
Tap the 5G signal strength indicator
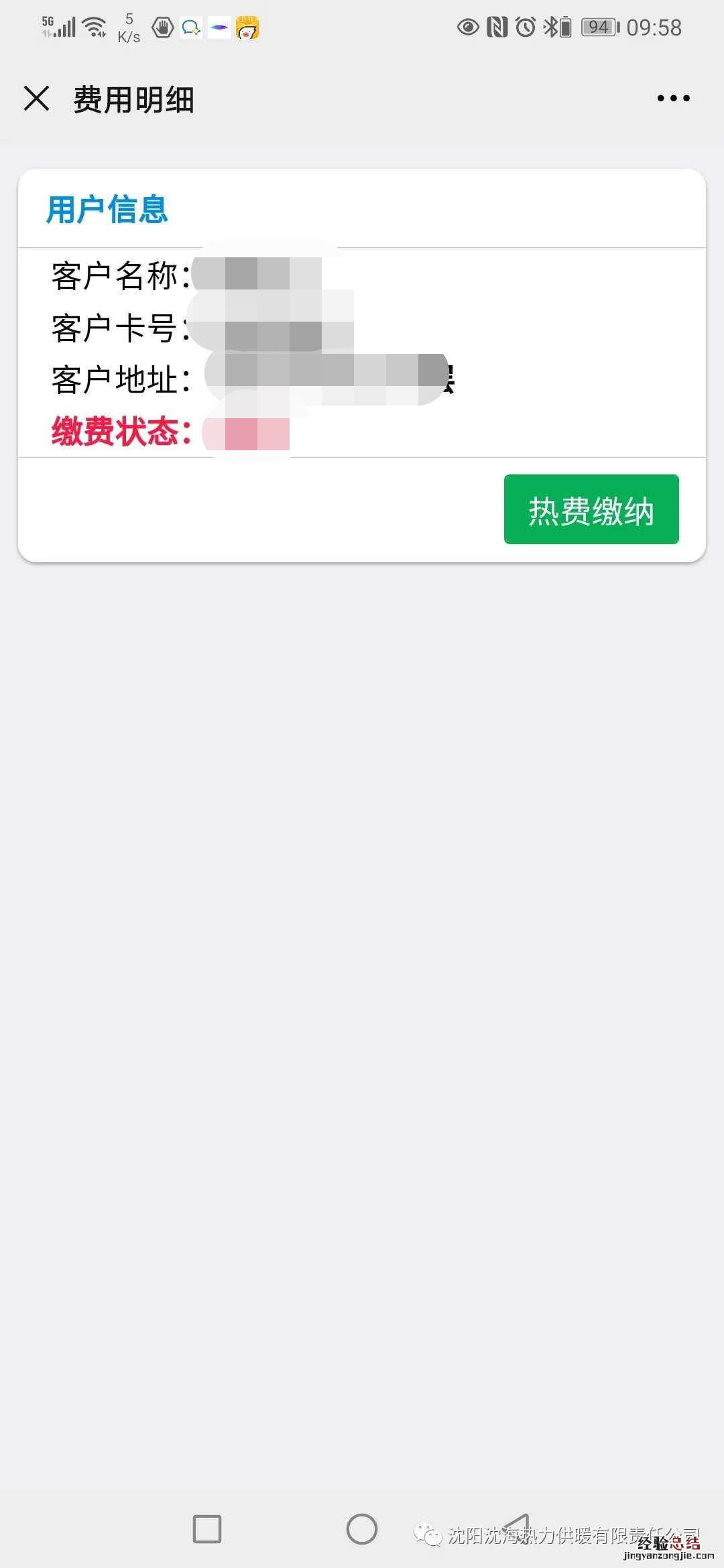tap(57, 25)
